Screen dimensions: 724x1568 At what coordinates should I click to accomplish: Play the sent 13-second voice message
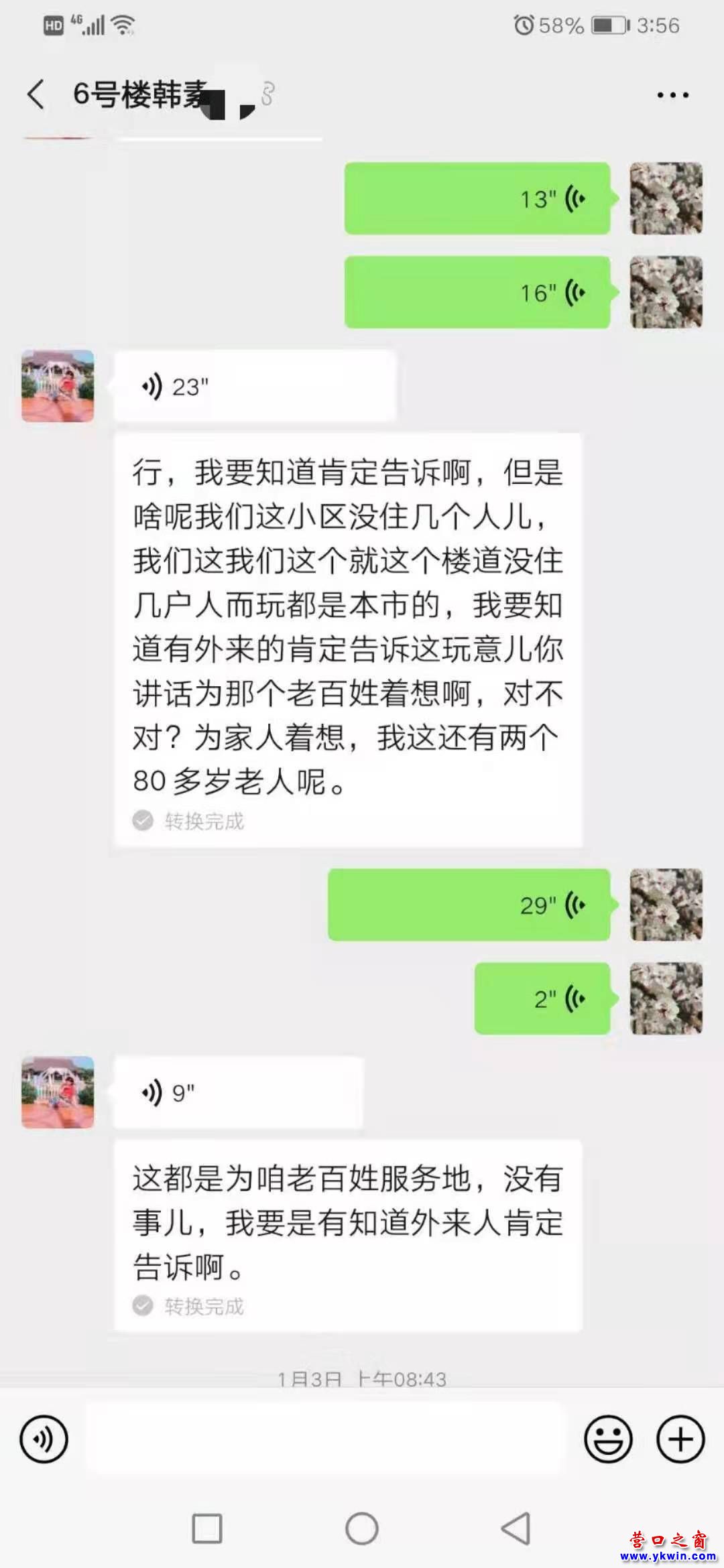coord(477,199)
